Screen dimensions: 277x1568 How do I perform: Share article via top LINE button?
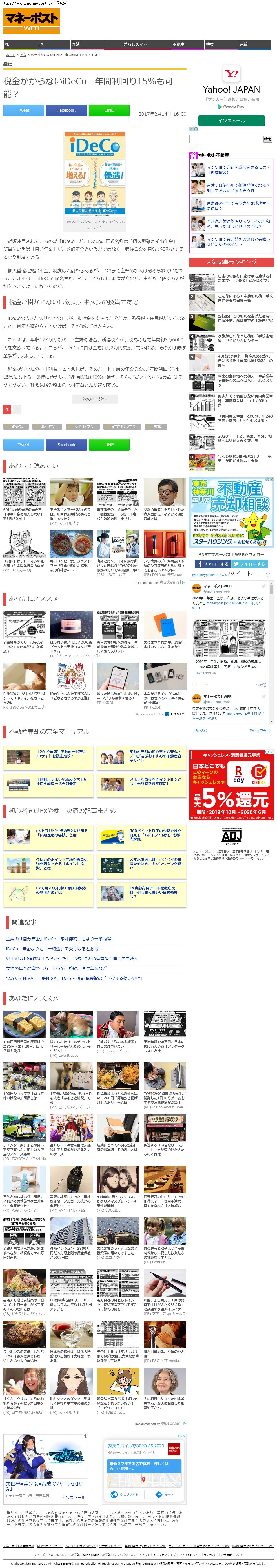pyautogui.click(x=109, y=110)
